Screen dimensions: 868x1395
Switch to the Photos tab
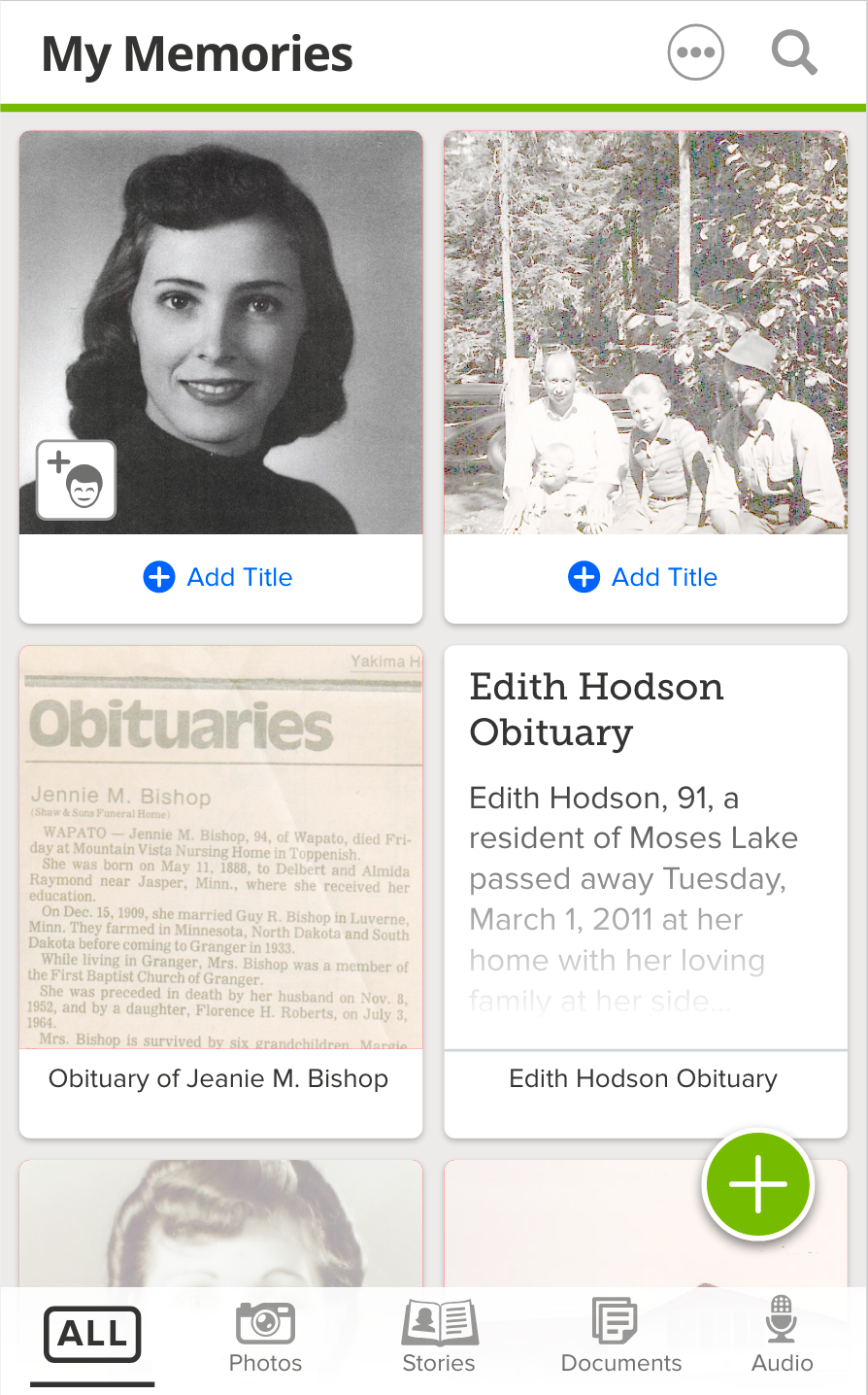coord(265,1338)
